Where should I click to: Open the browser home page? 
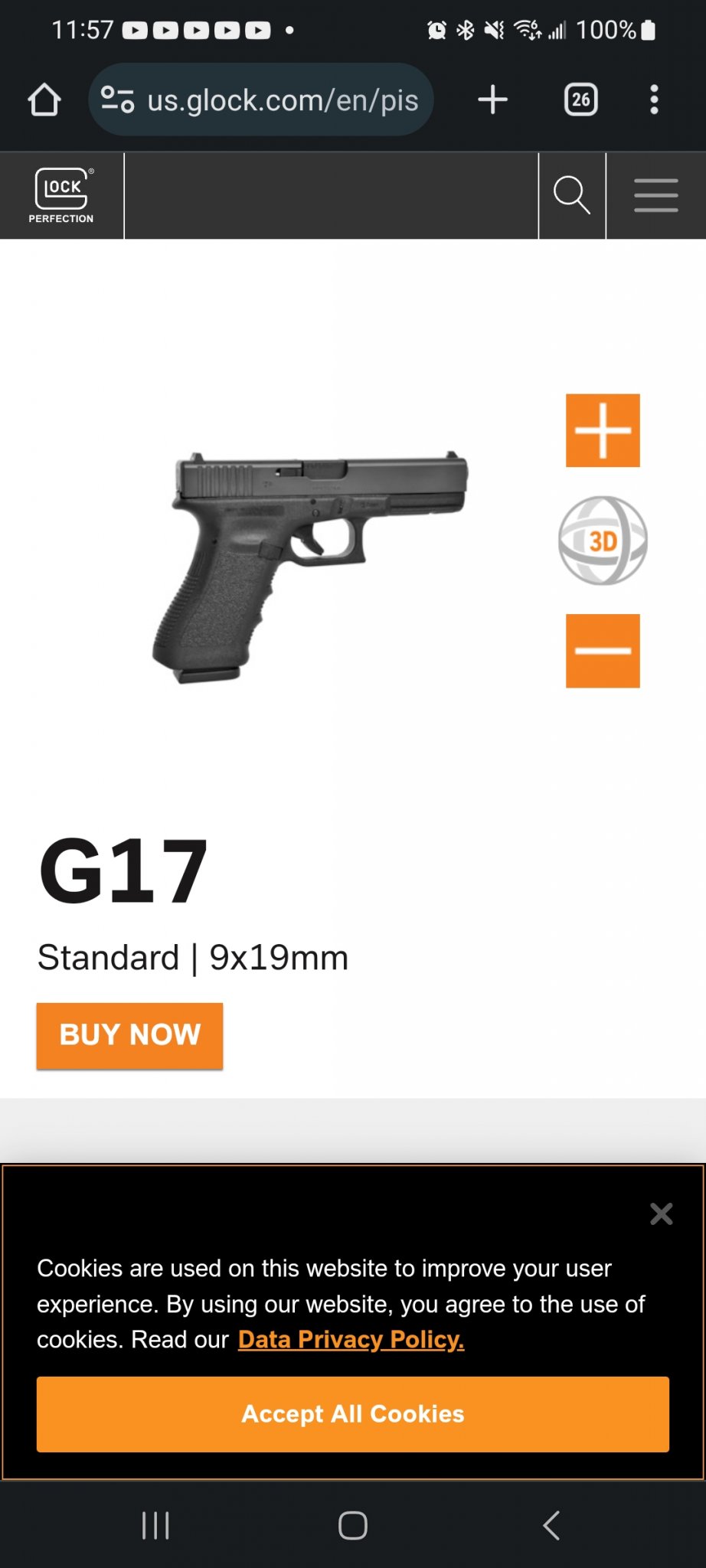tap(44, 100)
